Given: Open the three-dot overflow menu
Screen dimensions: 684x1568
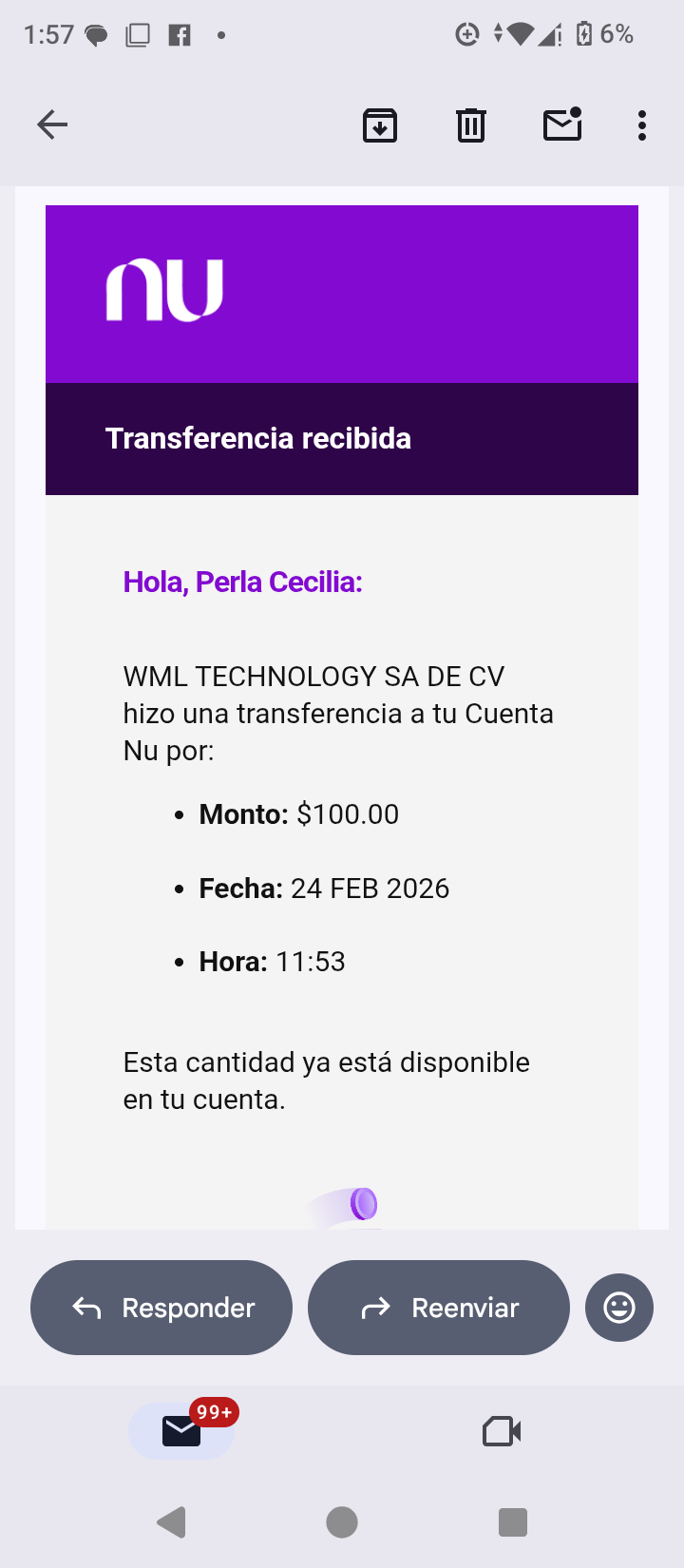Looking at the screenshot, I should (x=642, y=124).
